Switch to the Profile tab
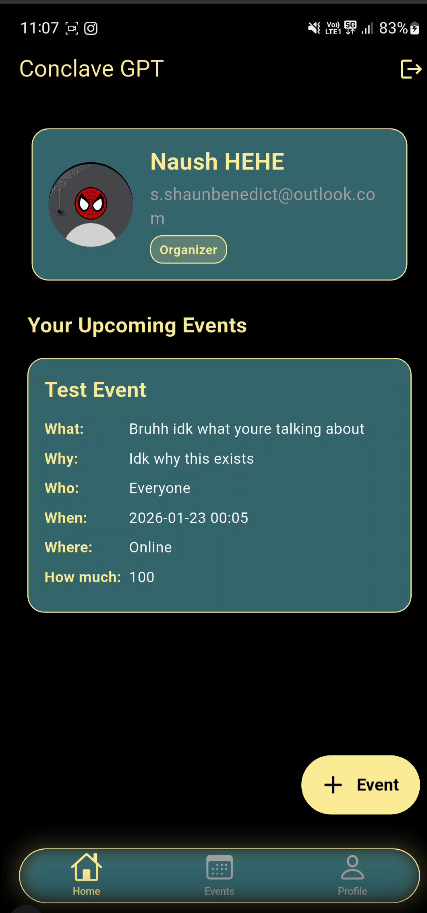This screenshot has height=913, width=427. (x=352, y=875)
